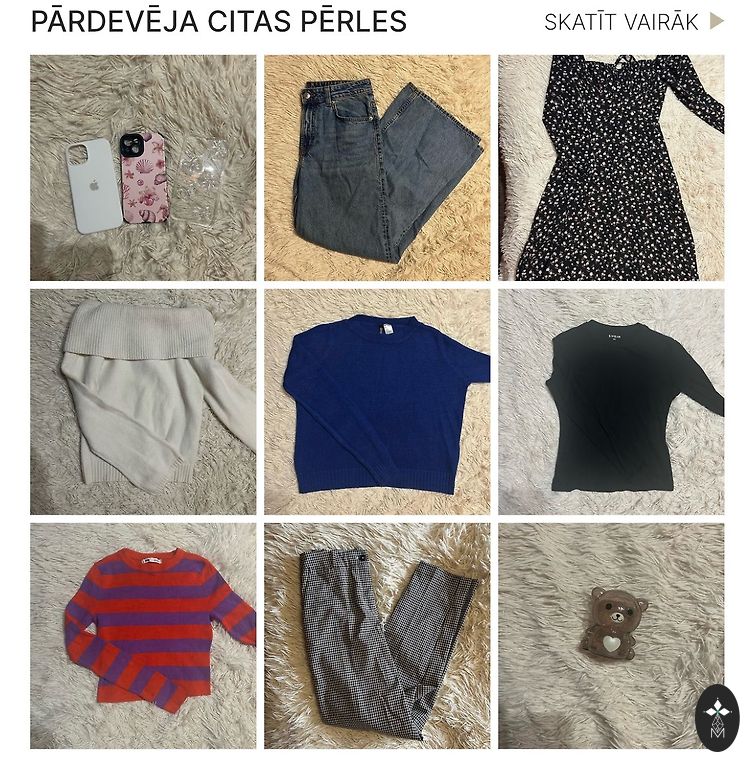Open the phone cases listing

pos(143,168)
